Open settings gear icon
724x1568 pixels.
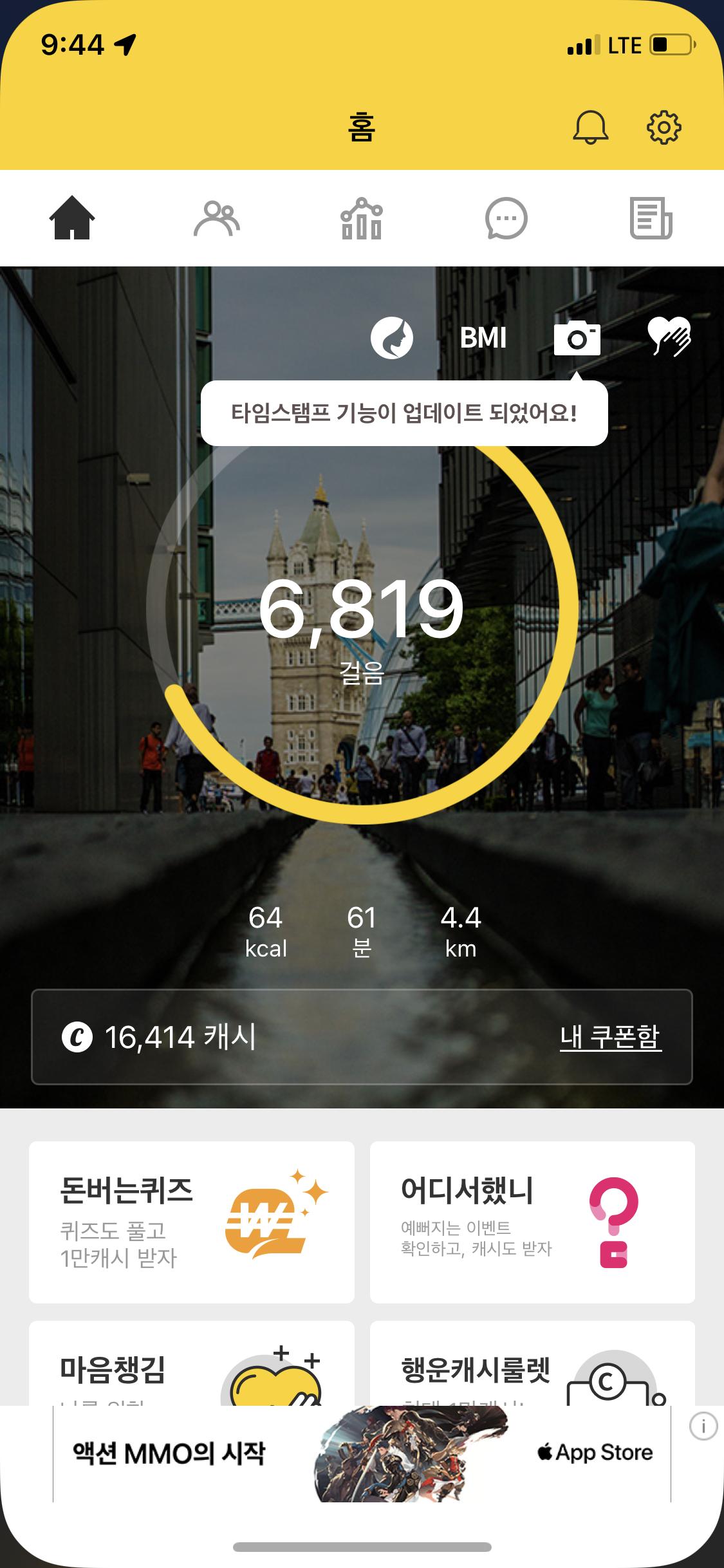(664, 127)
